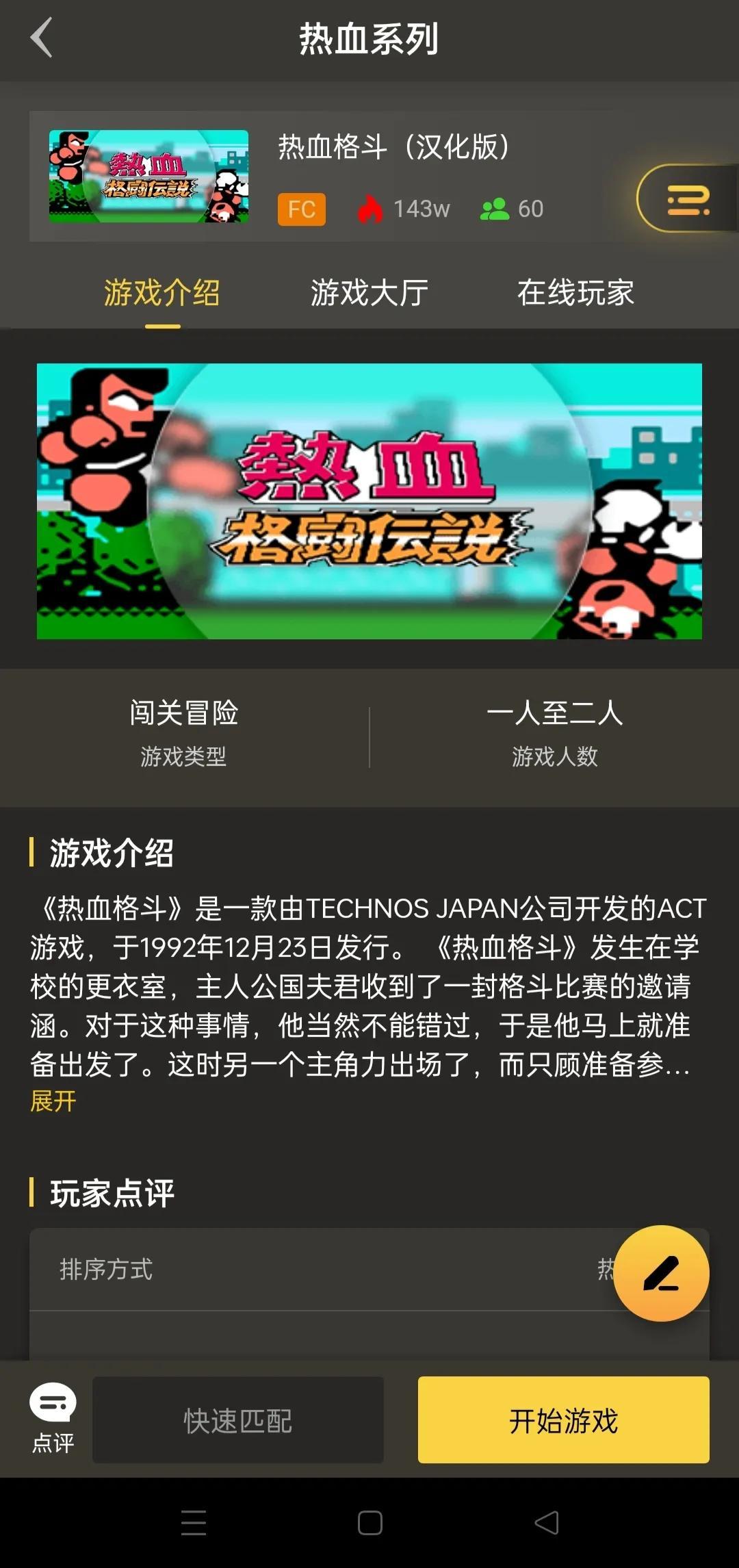Expand the introduction with 展开

(53, 1101)
